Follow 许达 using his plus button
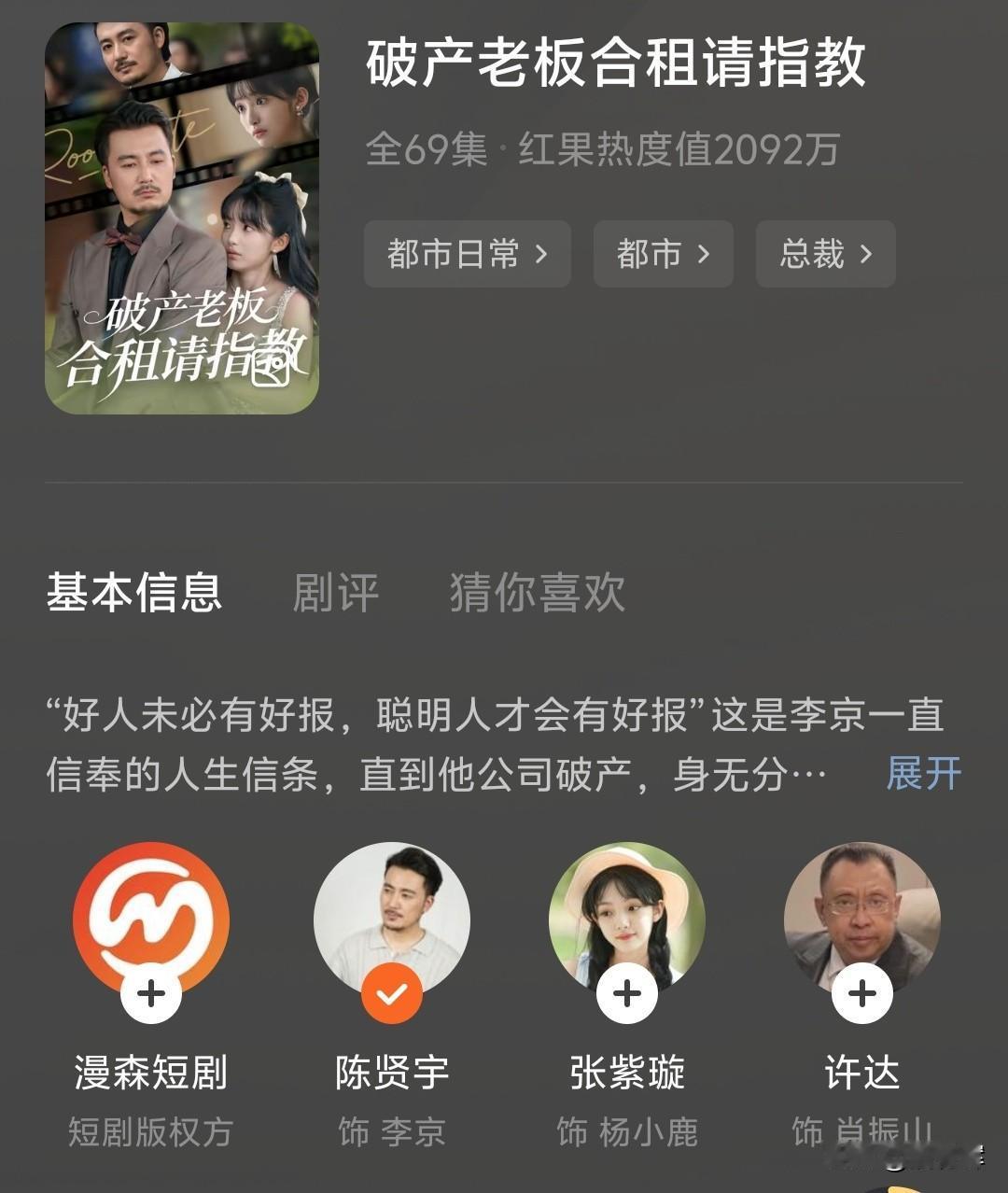 click(859, 992)
